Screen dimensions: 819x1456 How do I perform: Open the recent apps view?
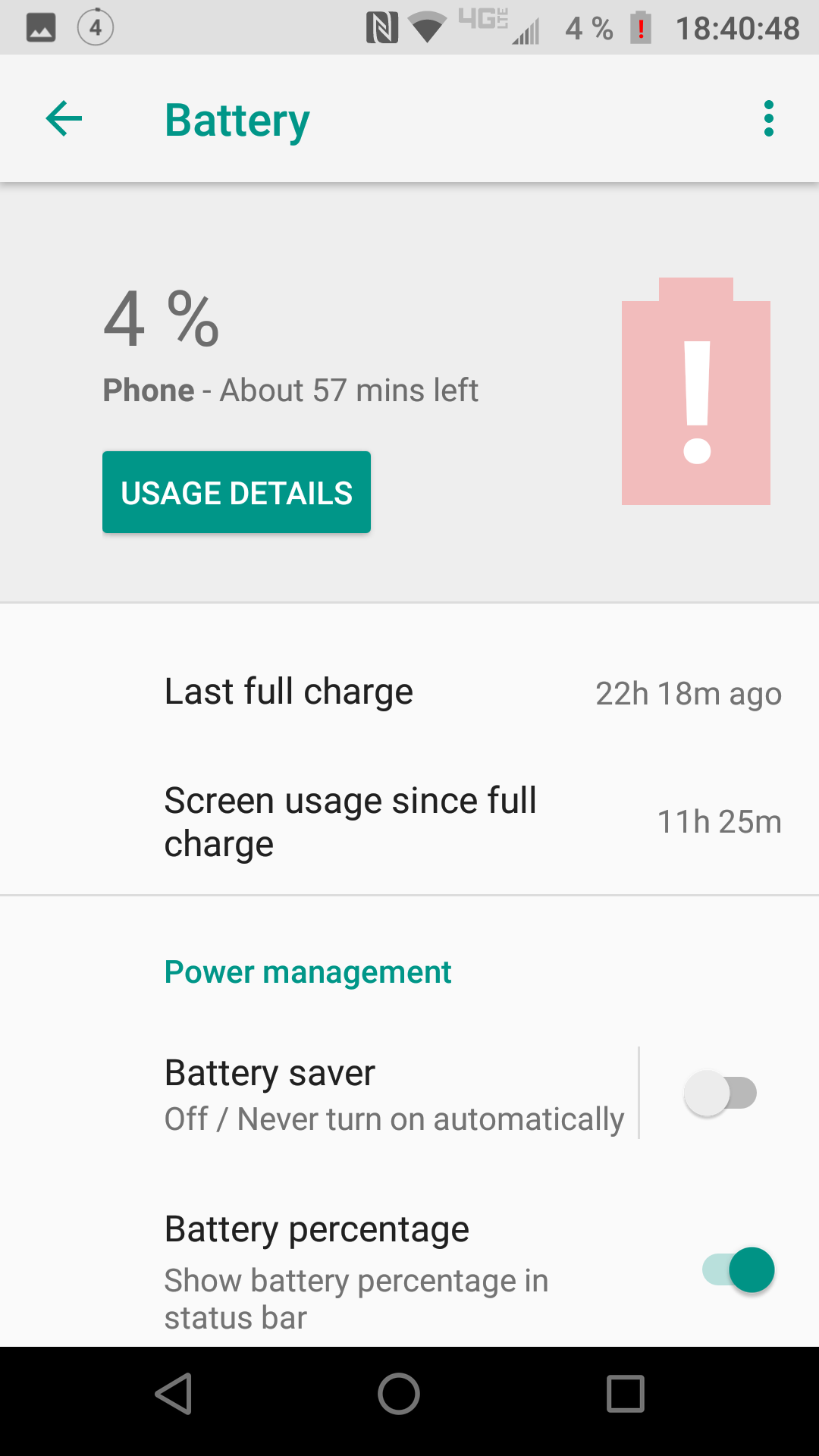[x=626, y=1394]
